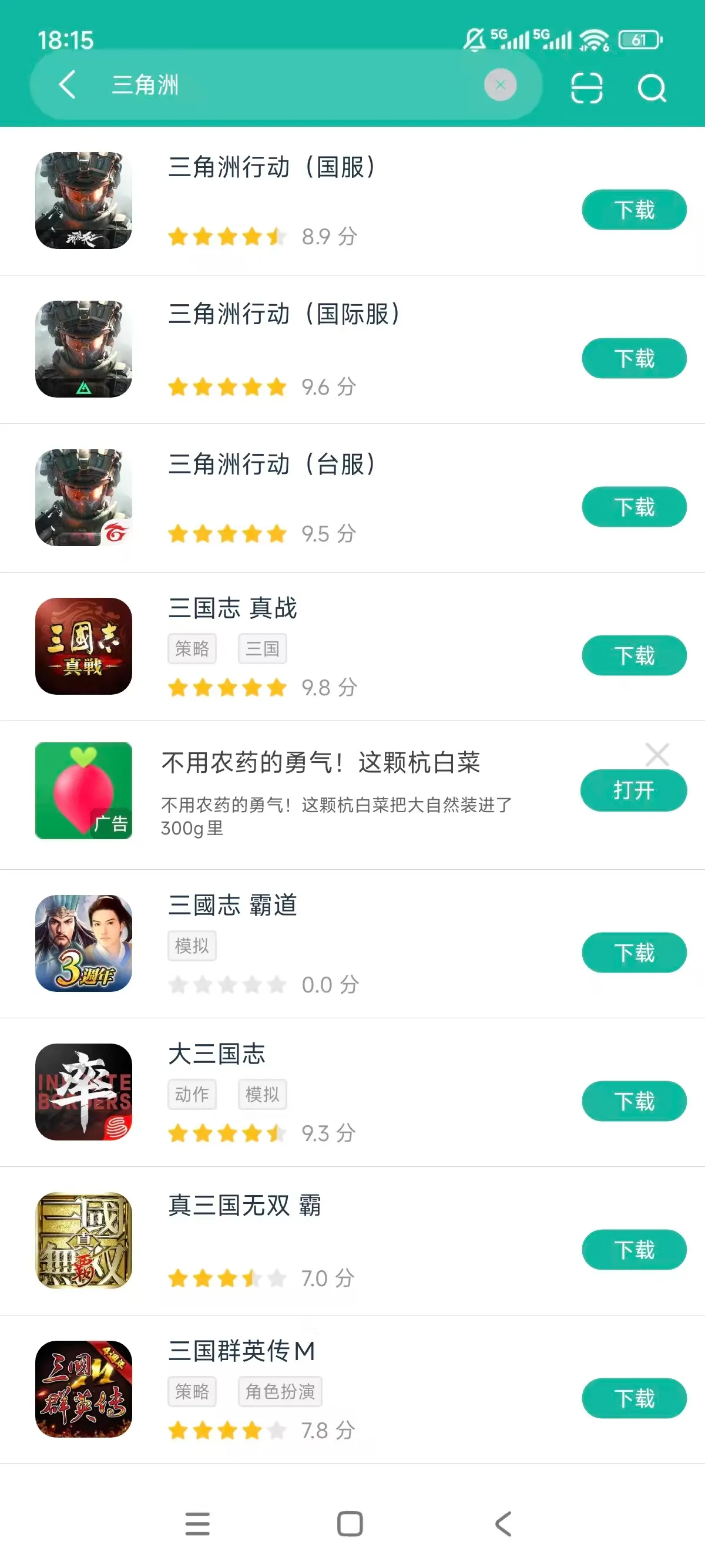Clear the search text with the X button
The image size is (705, 1568).
501,85
